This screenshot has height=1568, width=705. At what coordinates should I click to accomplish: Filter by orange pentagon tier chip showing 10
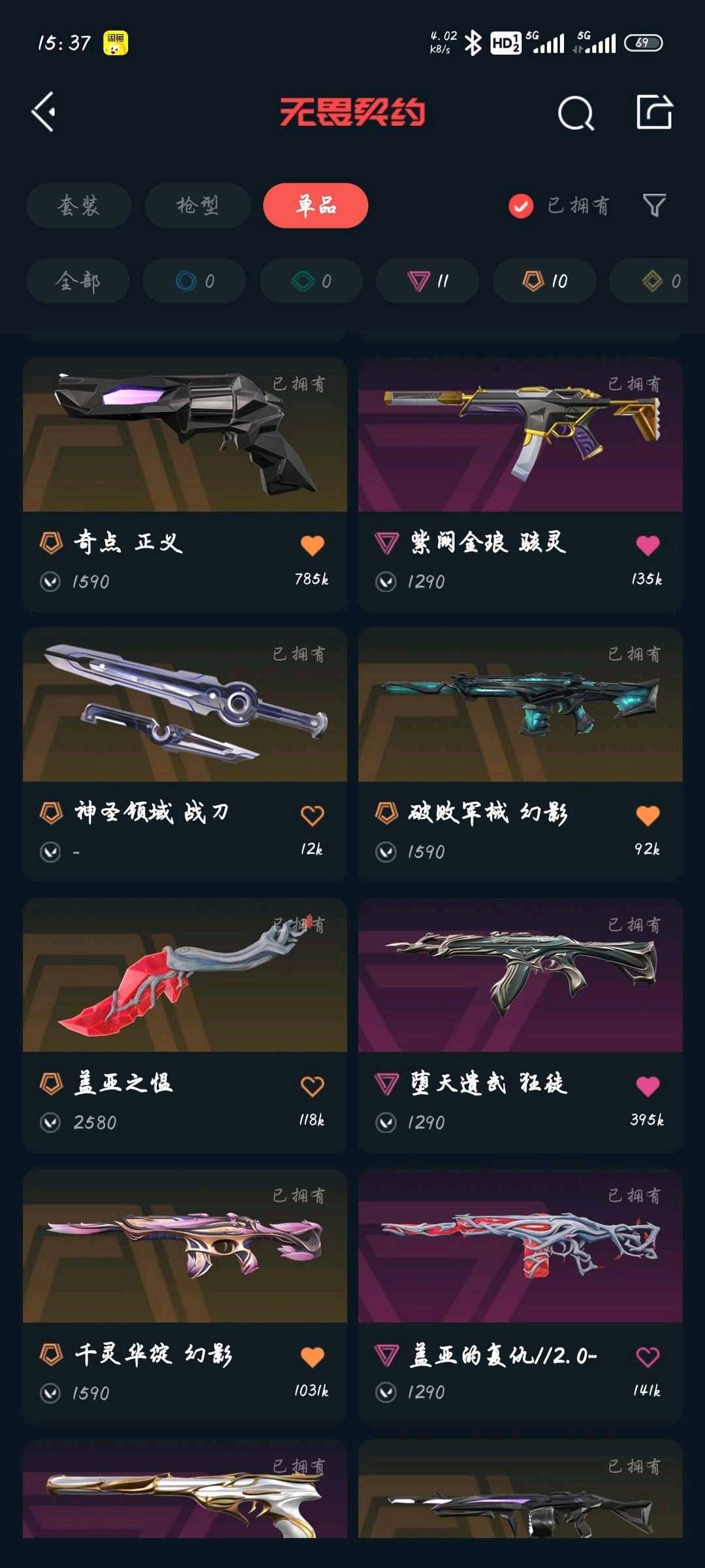pos(544,281)
